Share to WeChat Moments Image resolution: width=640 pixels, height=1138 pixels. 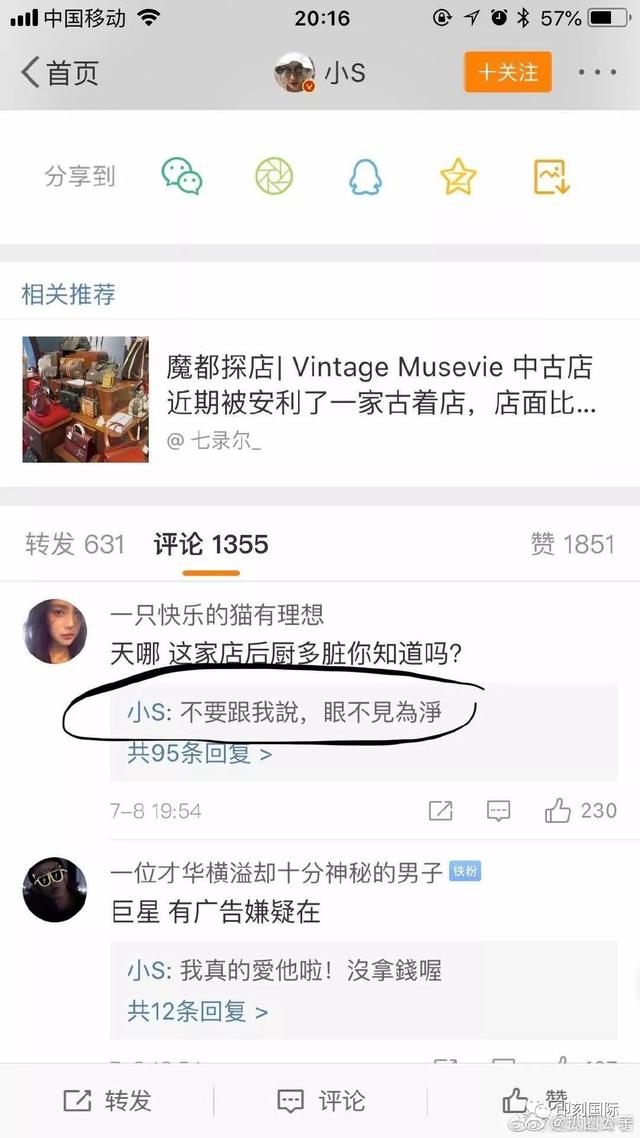[274, 177]
